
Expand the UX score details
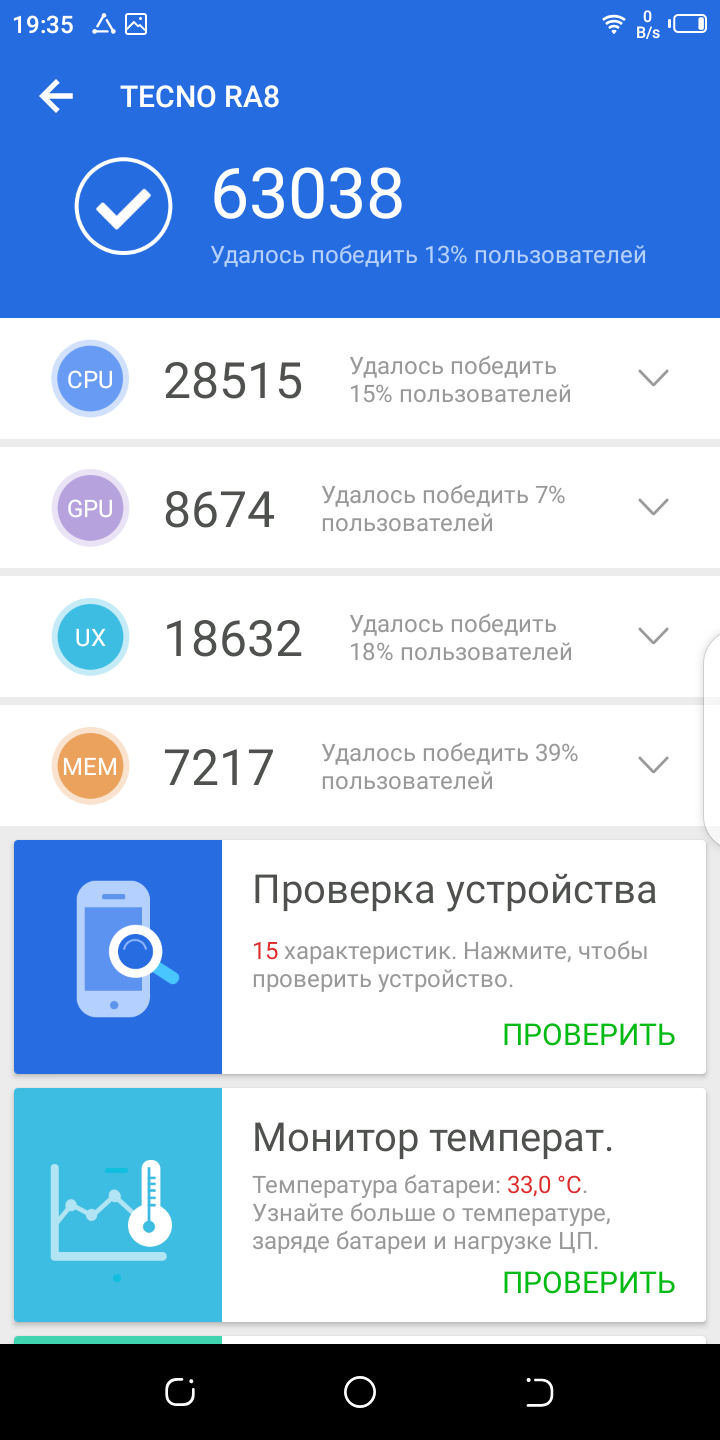(x=653, y=636)
